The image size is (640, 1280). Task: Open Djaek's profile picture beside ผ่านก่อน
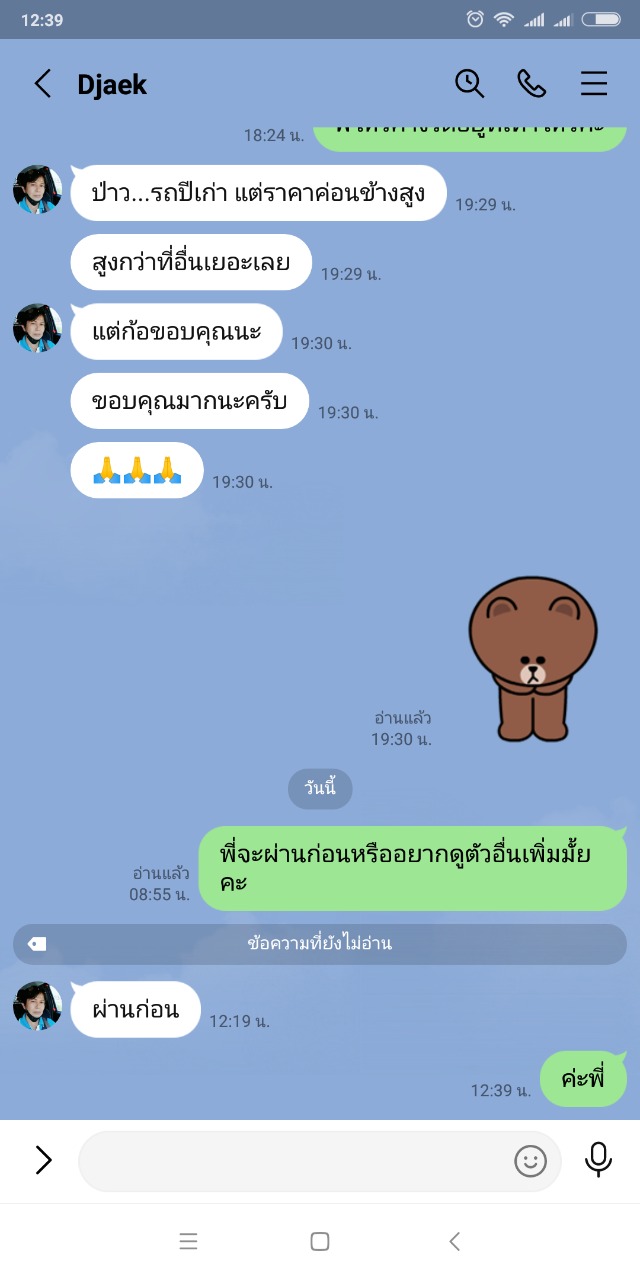point(38,1006)
